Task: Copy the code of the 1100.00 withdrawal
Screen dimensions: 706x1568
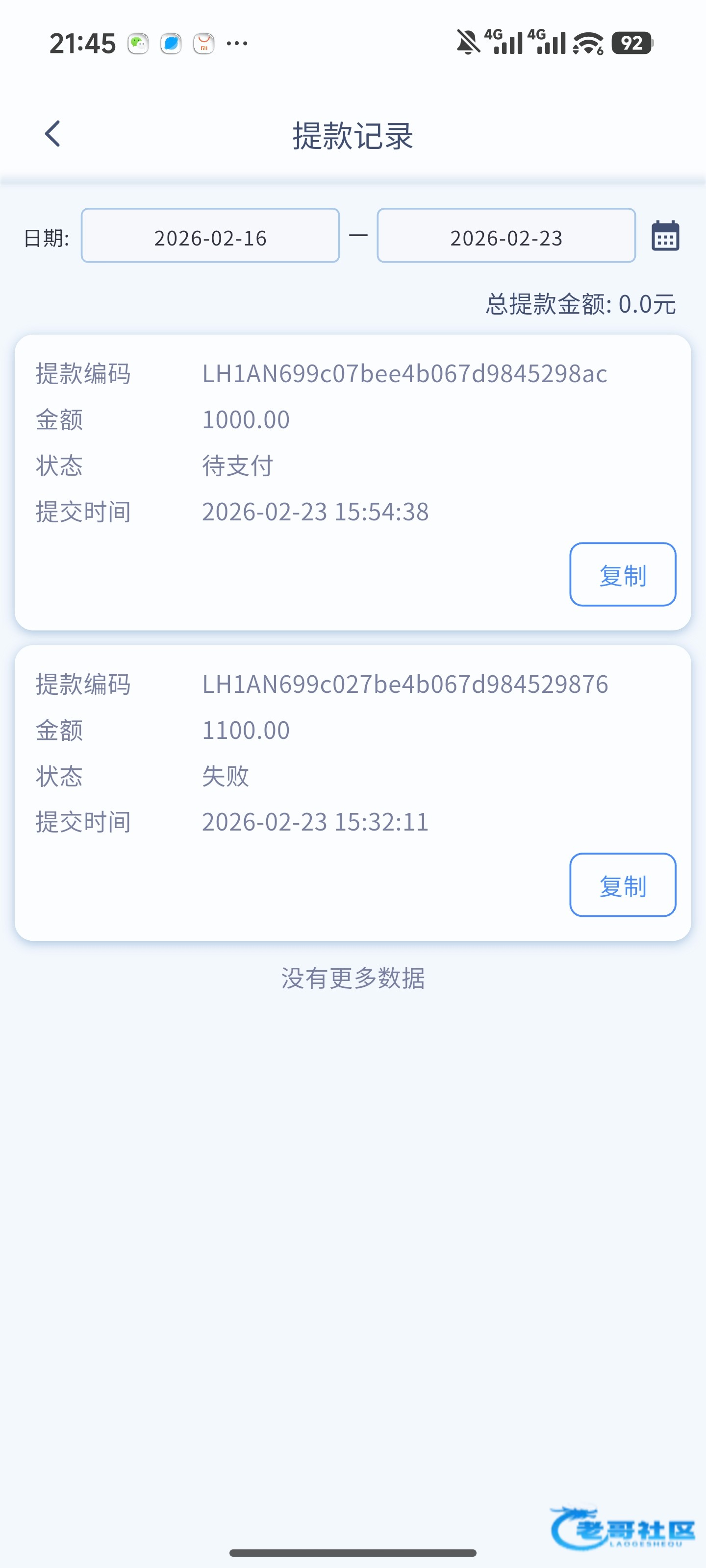Action: [x=622, y=885]
